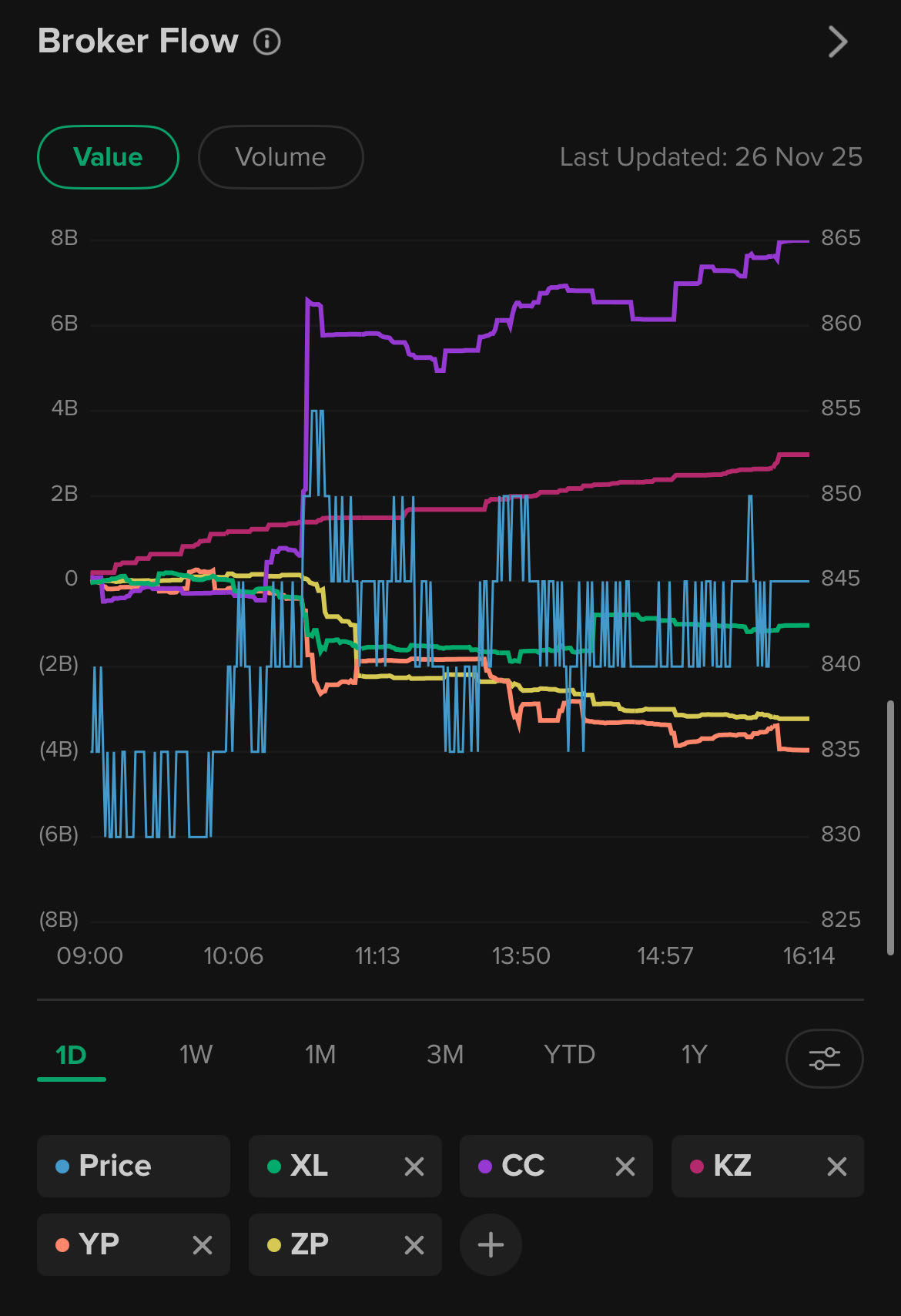This screenshot has width=901, height=1316.
Task: Open chart filter settings
Action: (824, 1058)
